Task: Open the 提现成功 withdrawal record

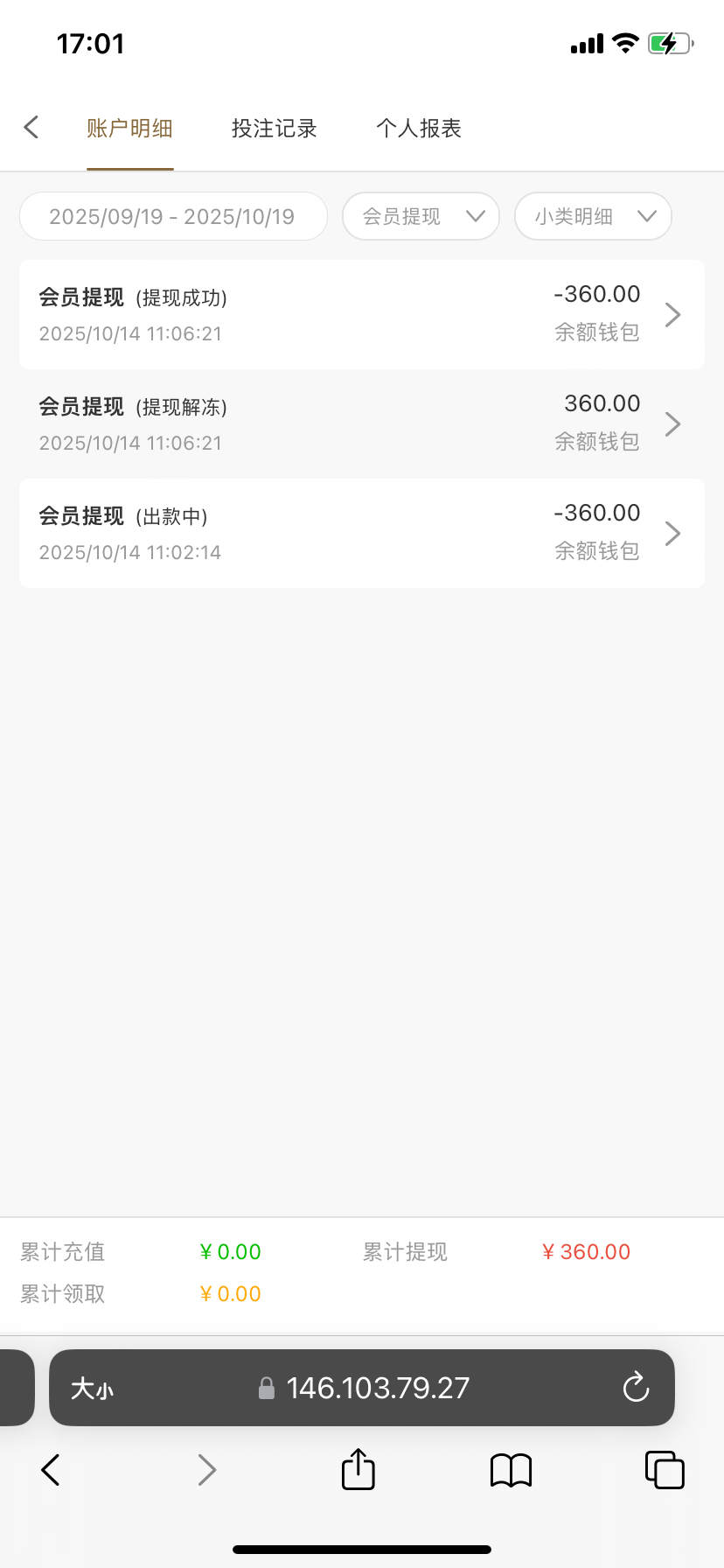Action: 361,315
